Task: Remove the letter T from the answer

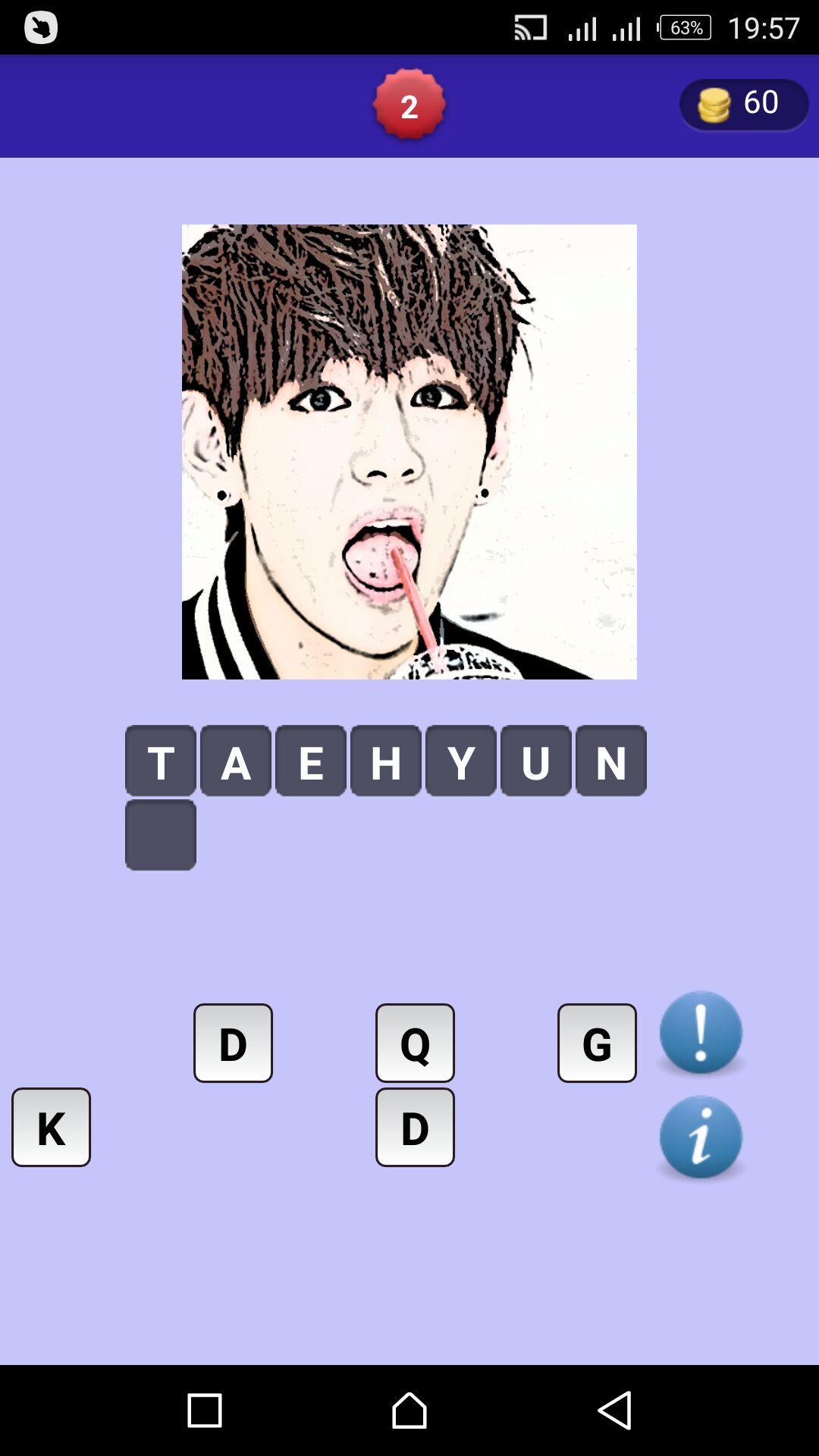Action: coord(161,761)
